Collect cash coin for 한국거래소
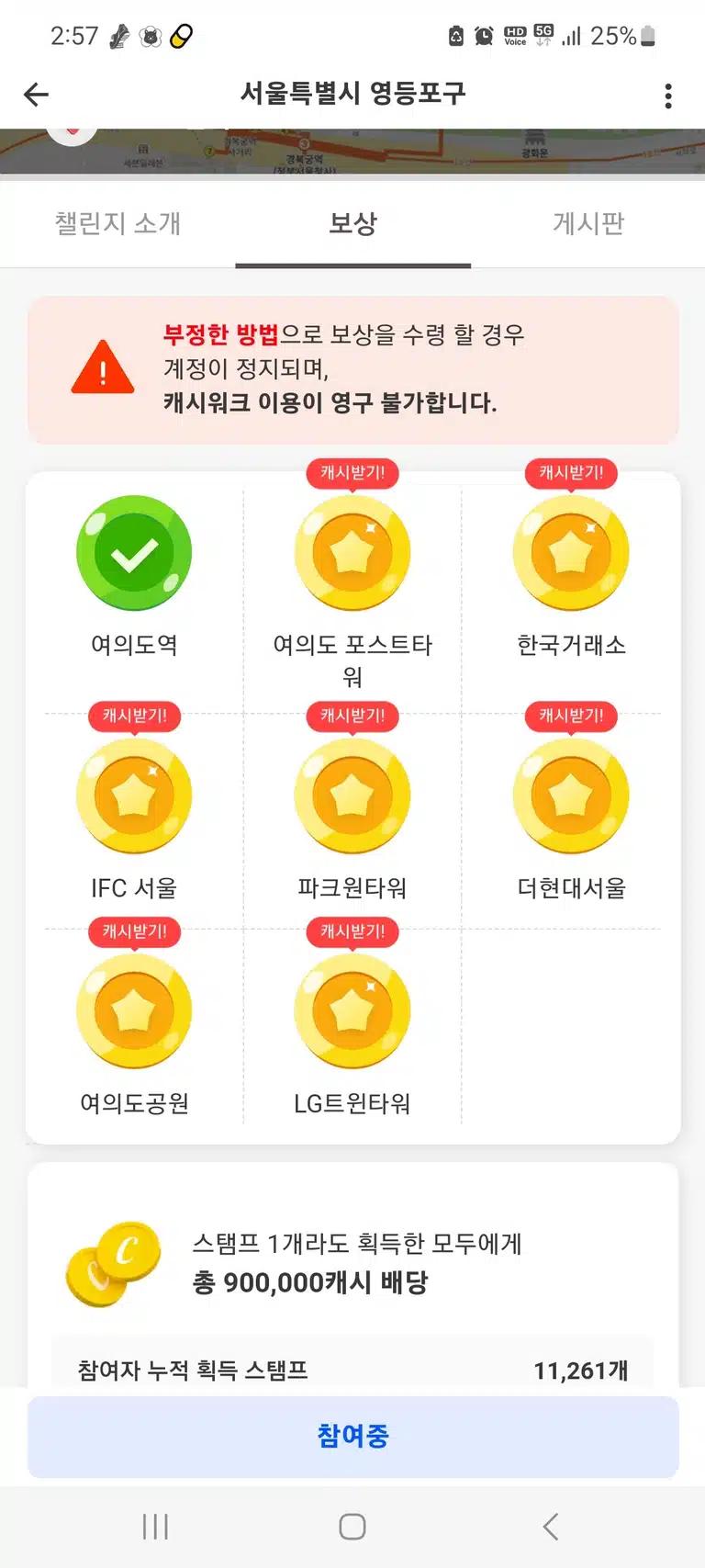Image resolution: width=705 pixels, height=1568 pixels. pos(571,552)
